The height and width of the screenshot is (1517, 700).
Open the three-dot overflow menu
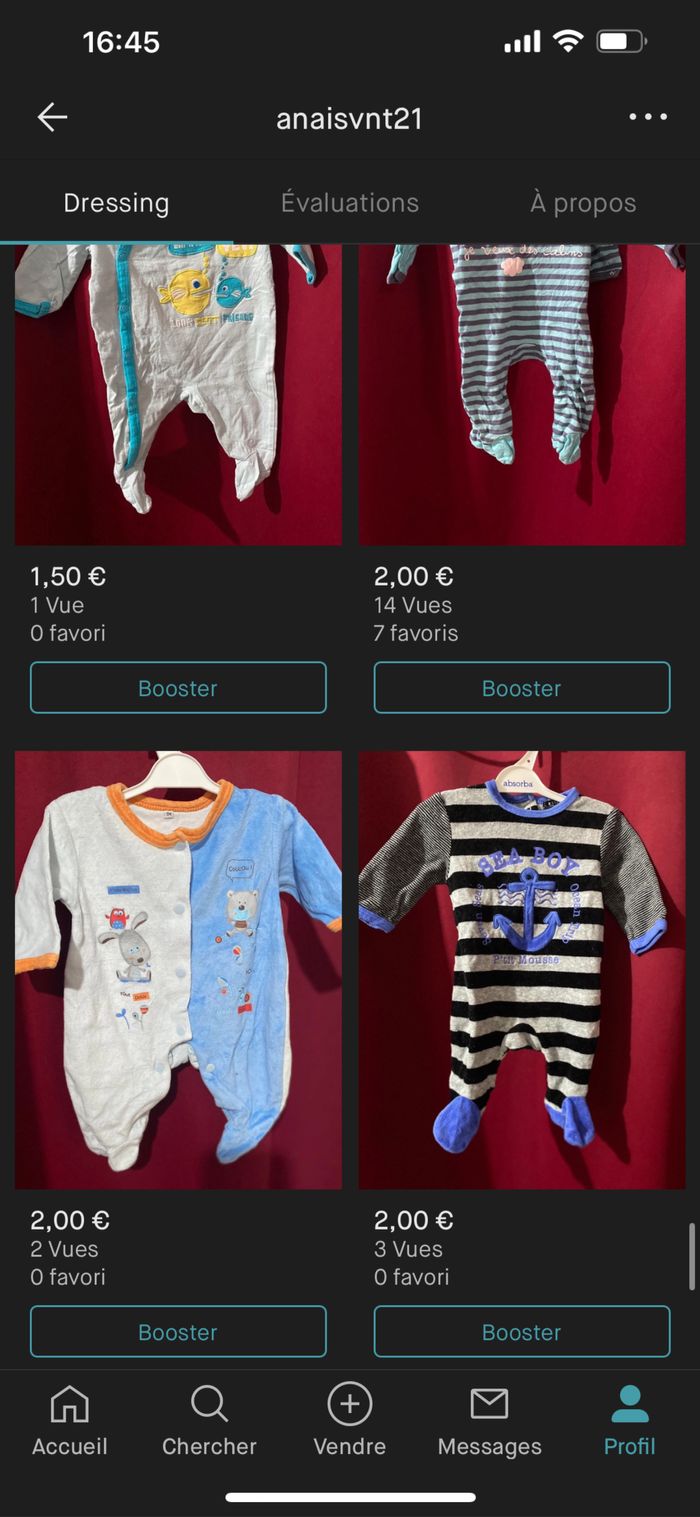tap(648, 118)
